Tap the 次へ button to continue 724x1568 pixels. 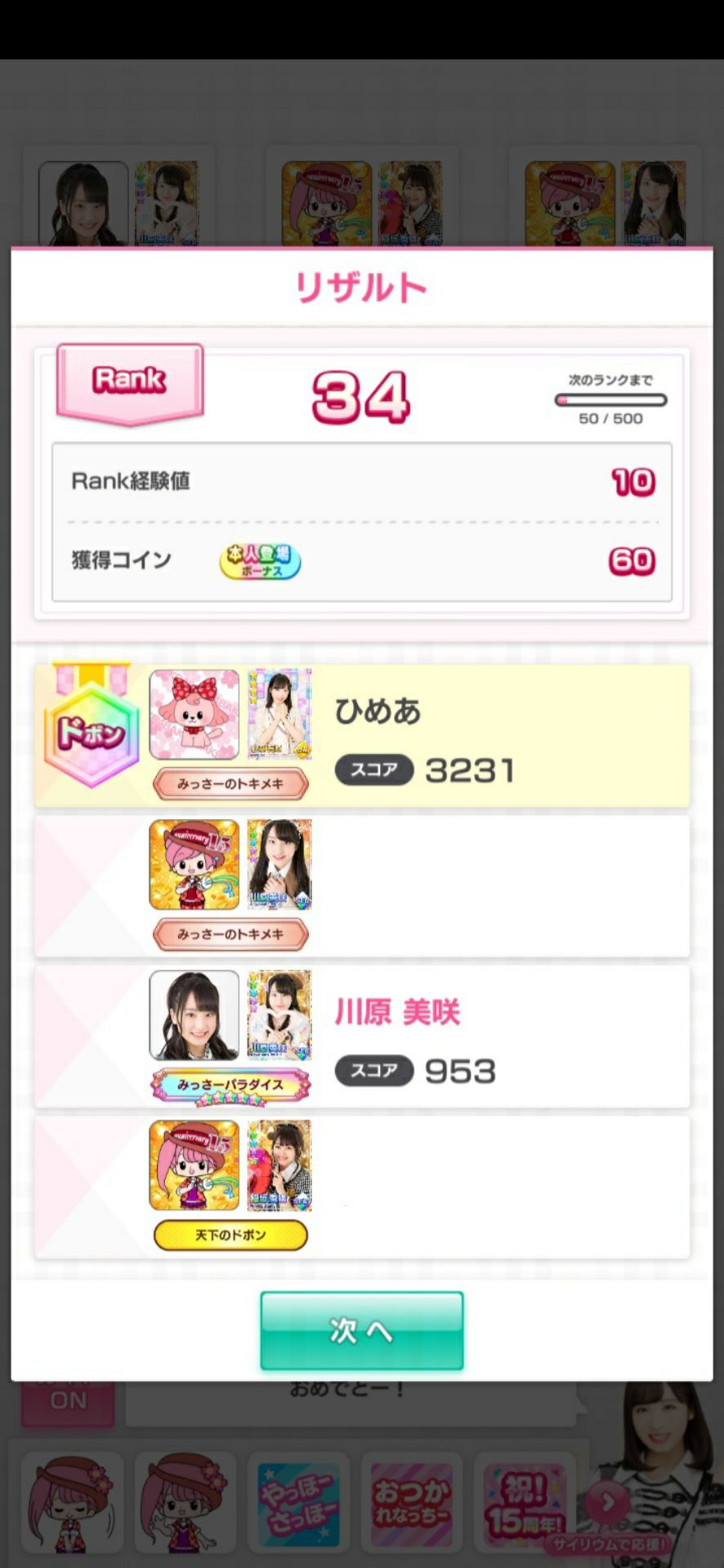(361, 1330)
